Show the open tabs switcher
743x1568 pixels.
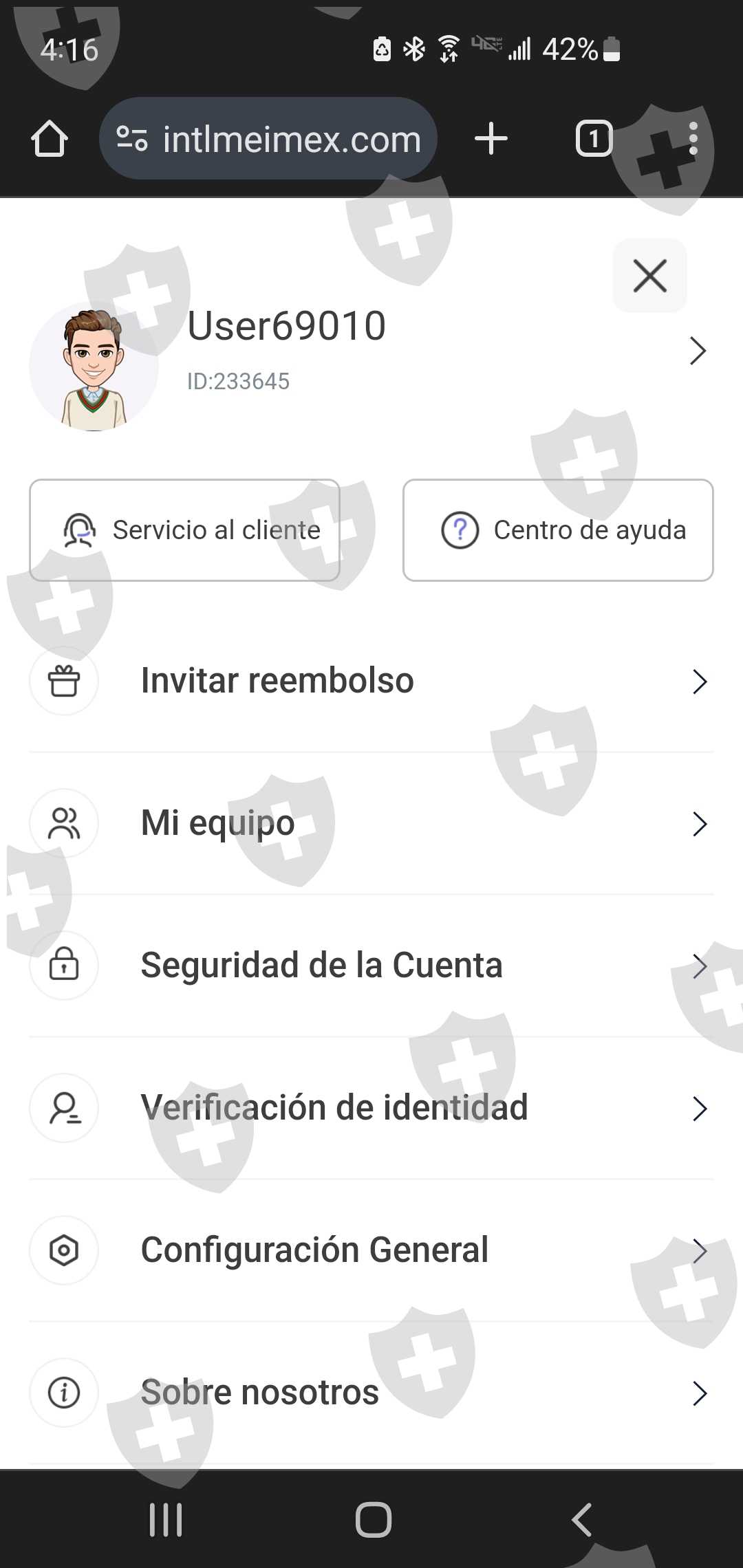coord(594,139)
